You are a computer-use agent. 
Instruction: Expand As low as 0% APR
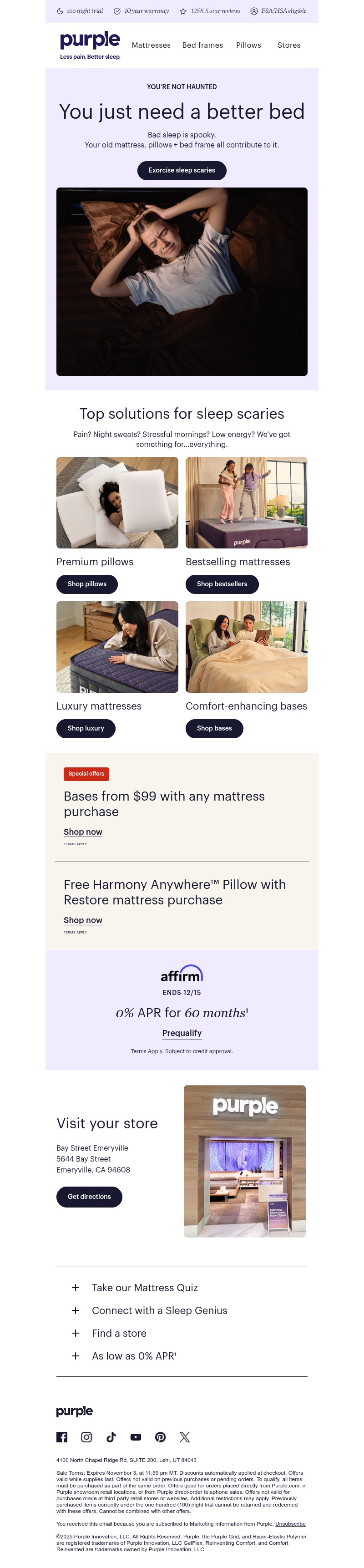134,1355
